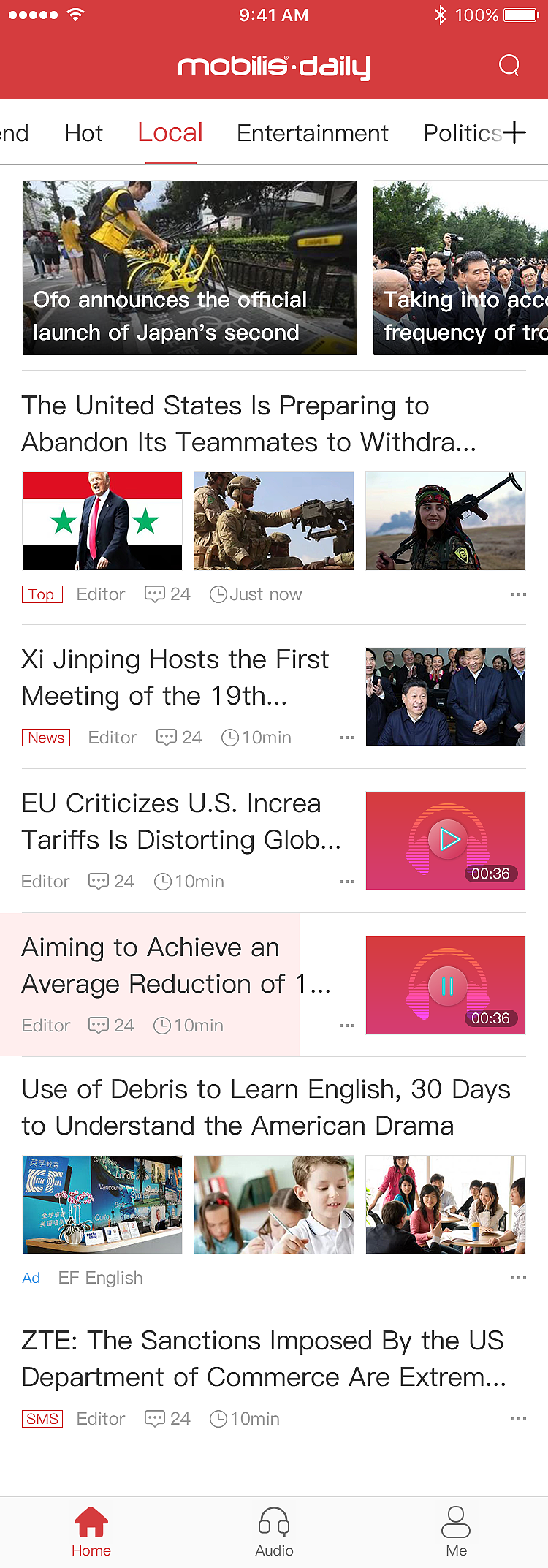Open the Me profile tab
548x1568 pixels.
(456, 1531)
